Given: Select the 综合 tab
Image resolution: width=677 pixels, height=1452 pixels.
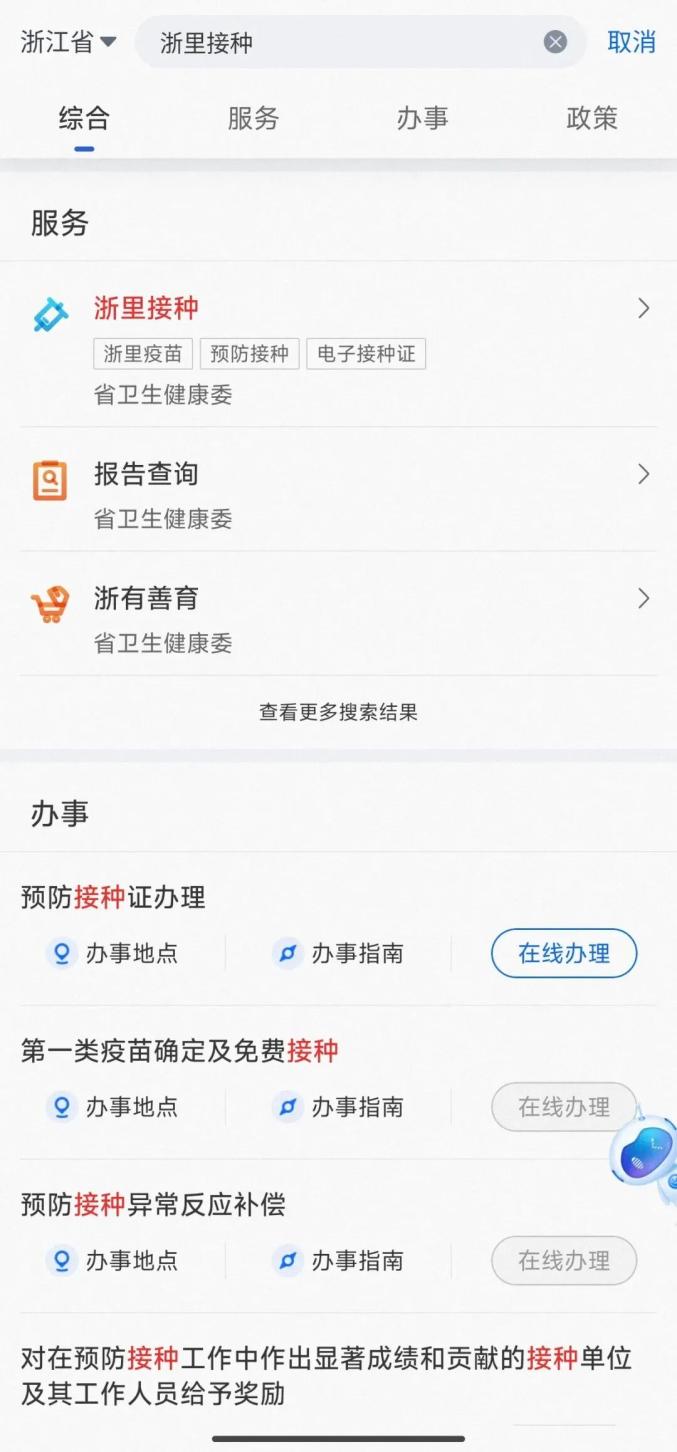Looking at the screenshot, I should click(x=84, y=118).
